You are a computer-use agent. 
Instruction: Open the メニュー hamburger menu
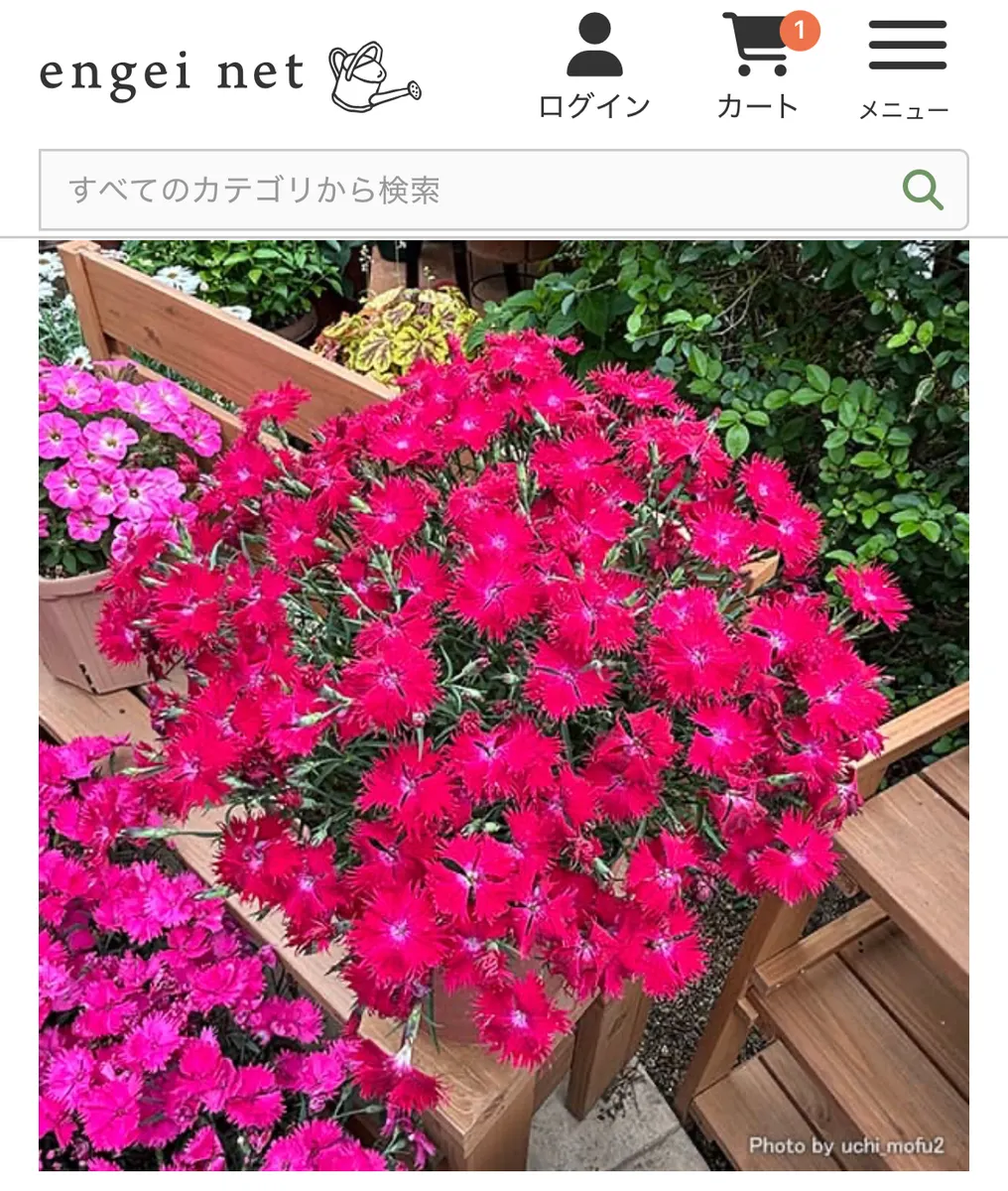pos(906,67)
